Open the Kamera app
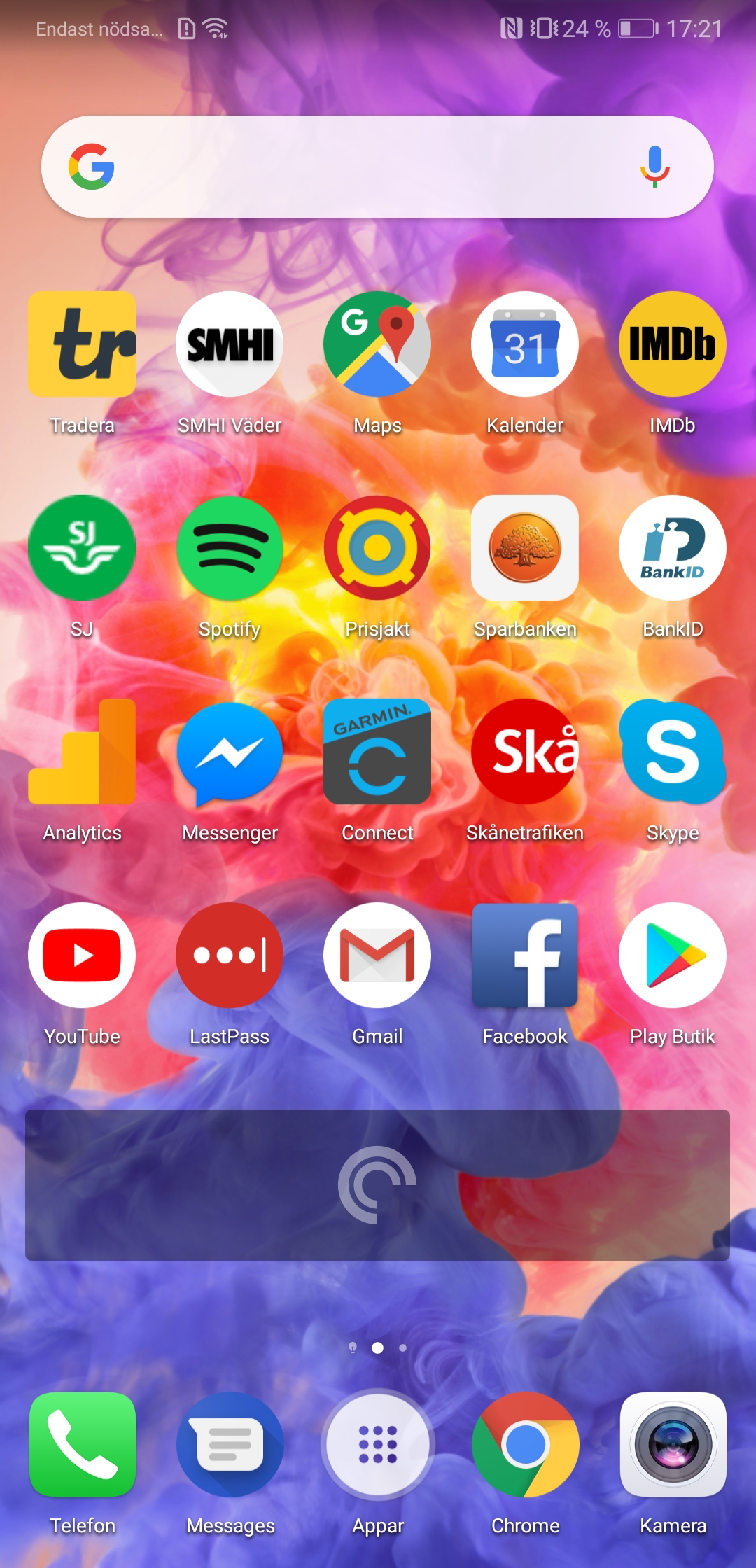Screen dimensions: 756x1568 pos(673,1444)
